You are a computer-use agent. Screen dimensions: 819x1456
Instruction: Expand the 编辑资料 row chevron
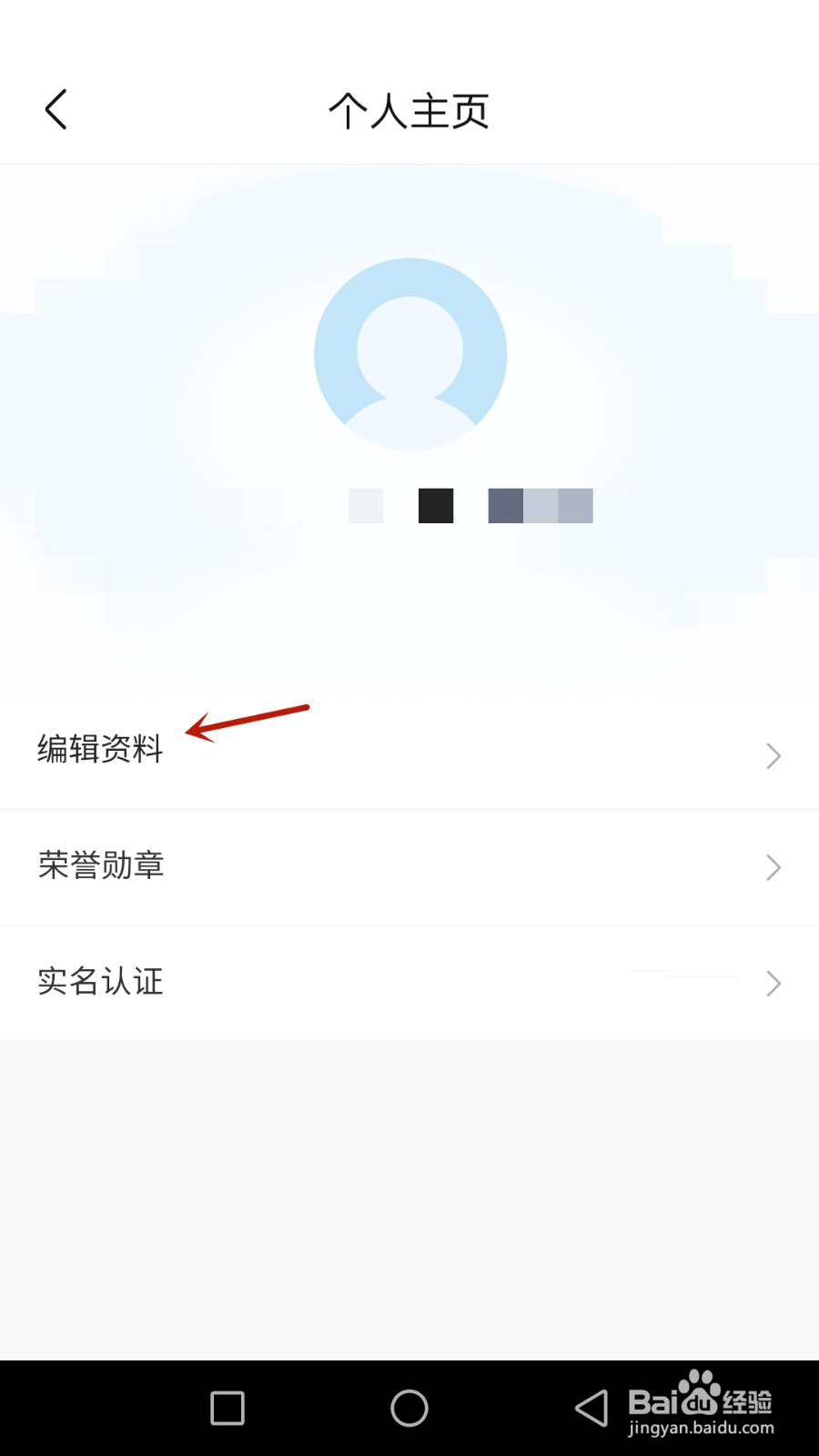[773, 755]
